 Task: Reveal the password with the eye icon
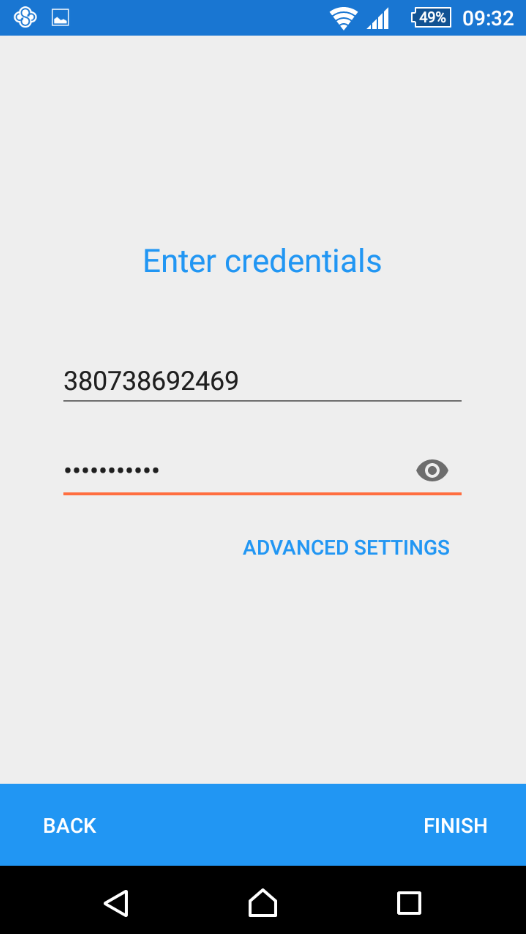432,471
